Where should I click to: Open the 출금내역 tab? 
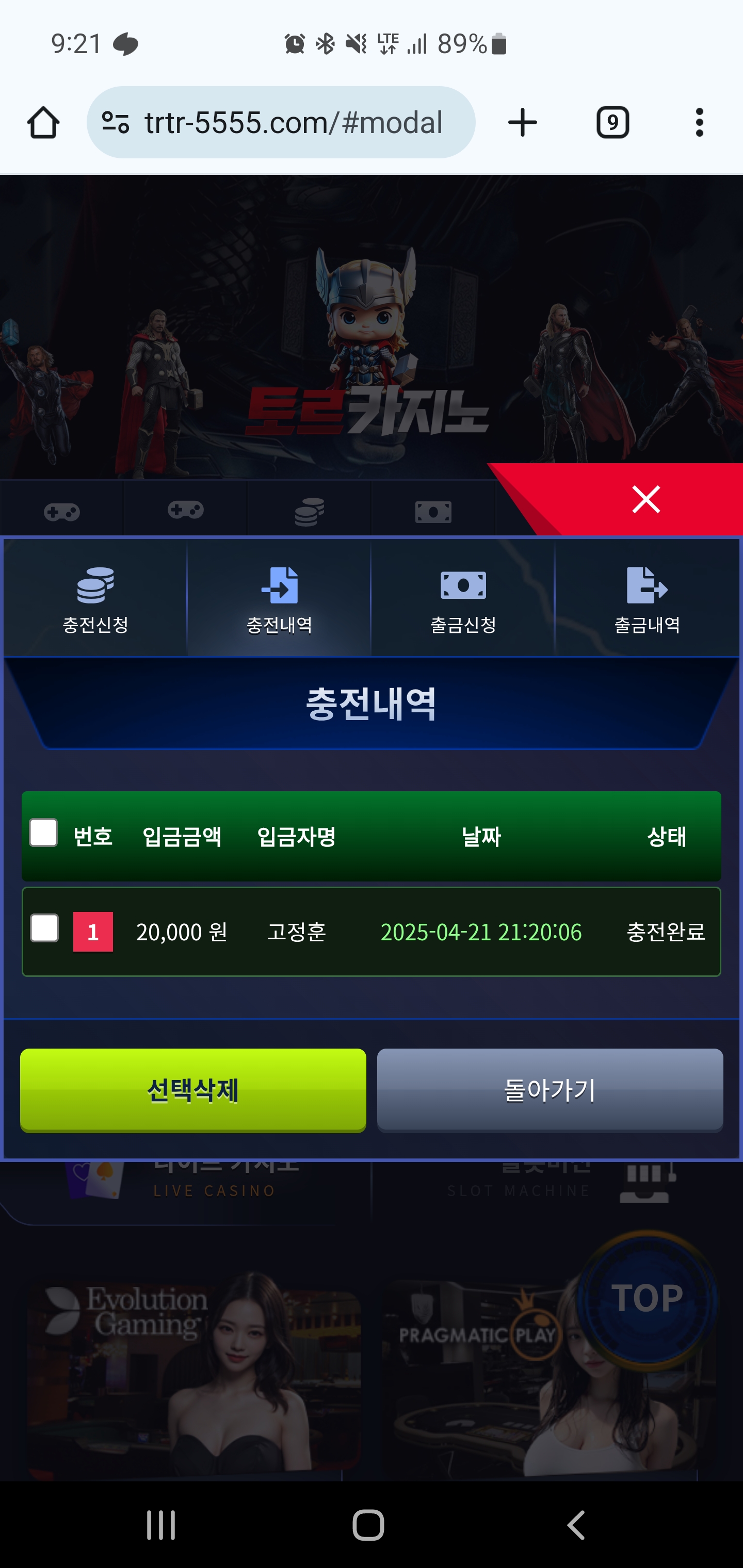click(647, 598)
